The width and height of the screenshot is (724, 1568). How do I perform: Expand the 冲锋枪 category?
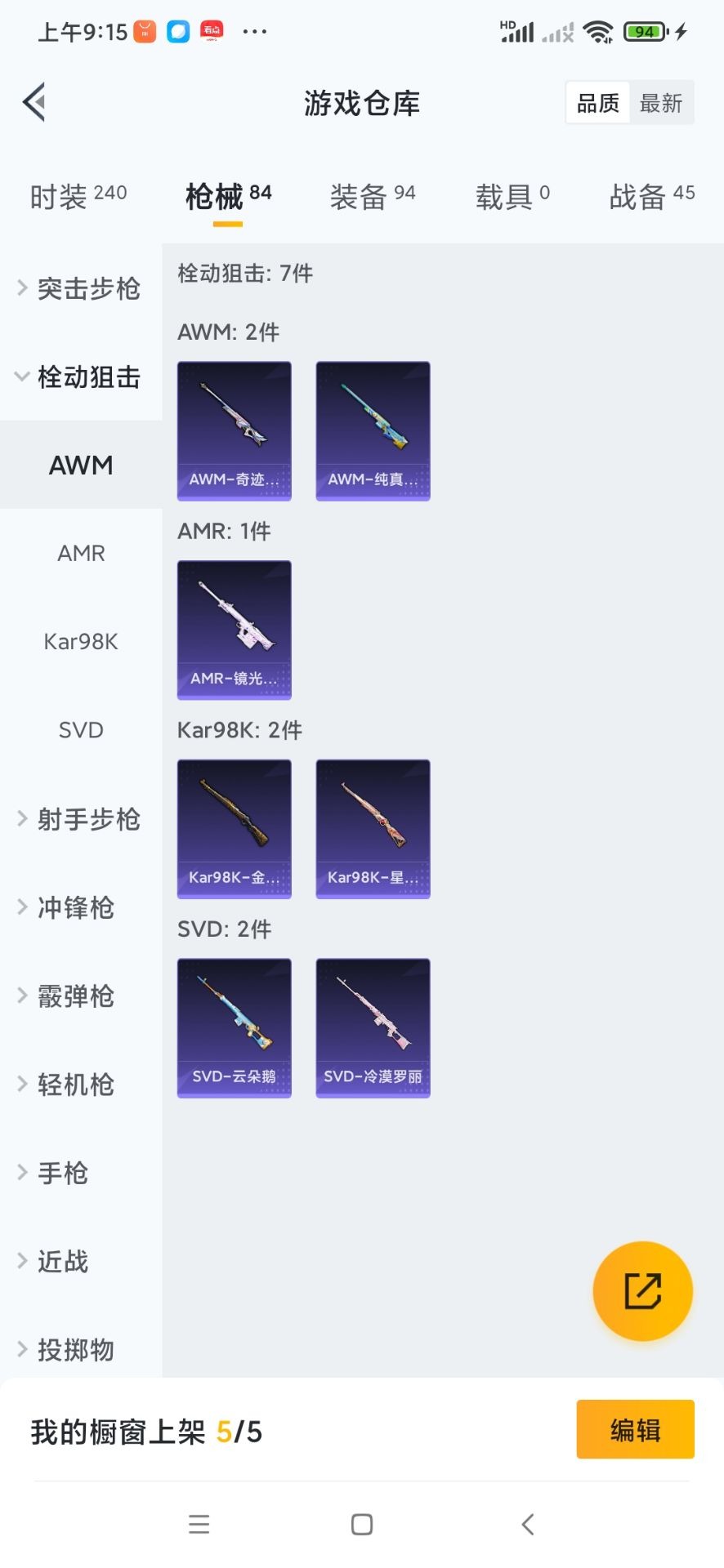(x=75, y=907)
